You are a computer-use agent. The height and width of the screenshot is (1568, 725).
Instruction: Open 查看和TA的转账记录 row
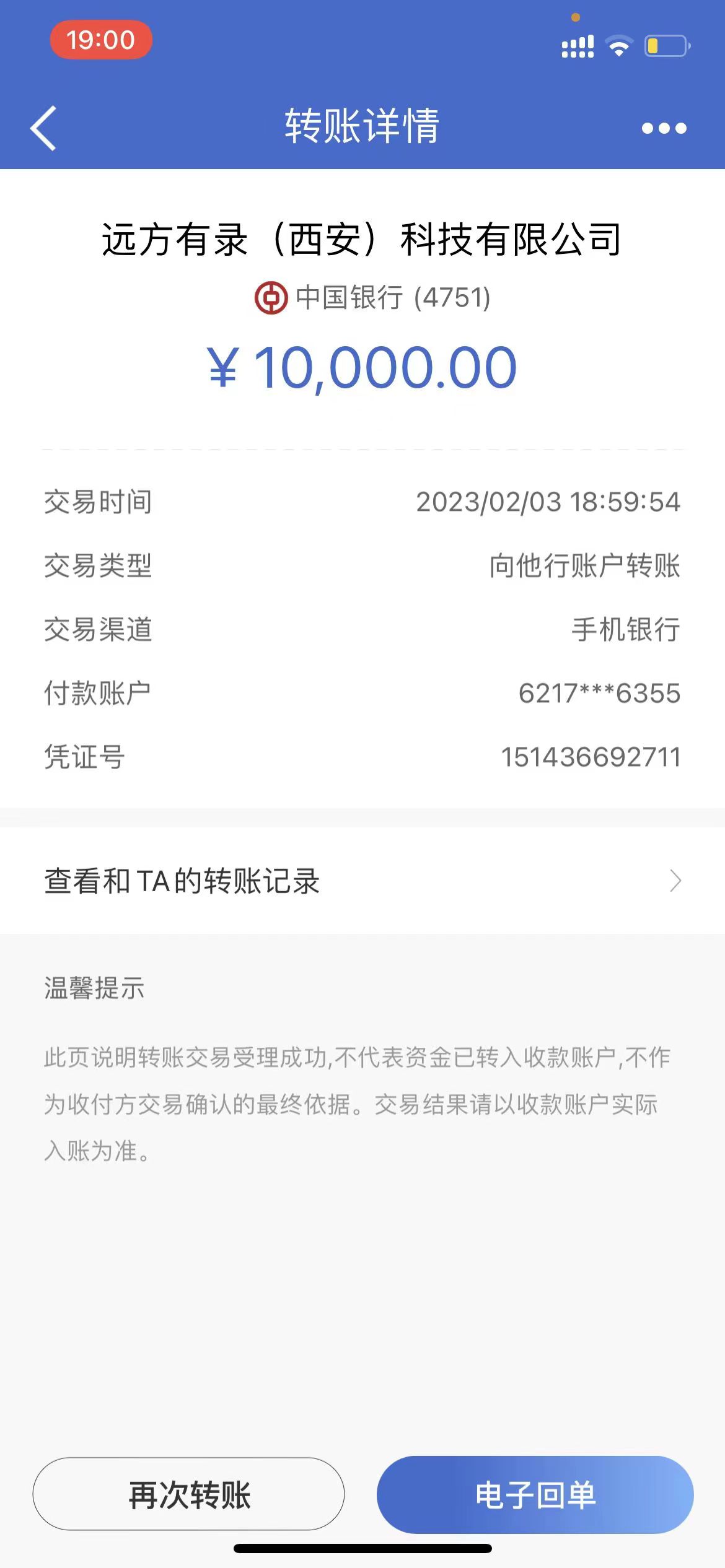[x=362, y=880]
